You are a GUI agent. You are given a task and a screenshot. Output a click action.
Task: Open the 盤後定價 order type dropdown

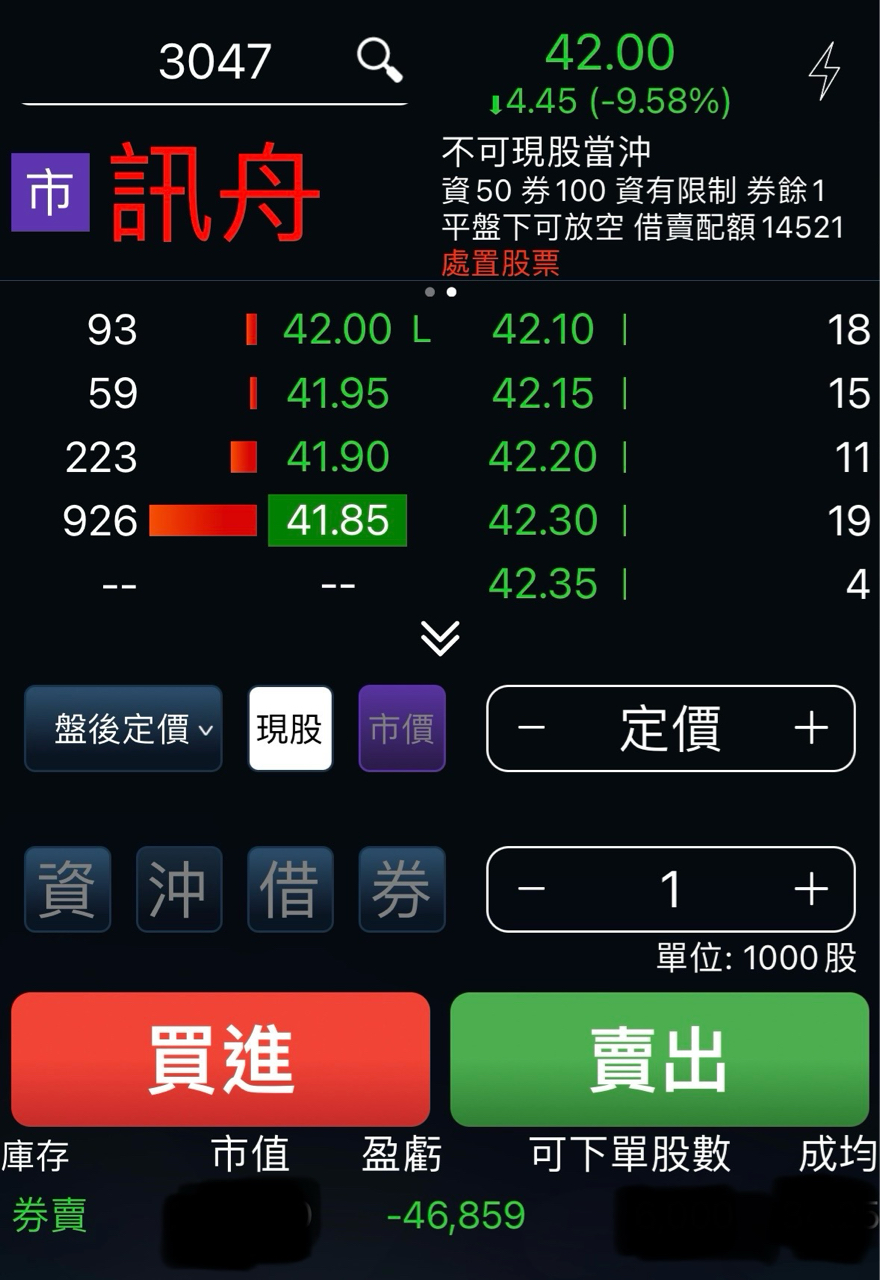122,729
